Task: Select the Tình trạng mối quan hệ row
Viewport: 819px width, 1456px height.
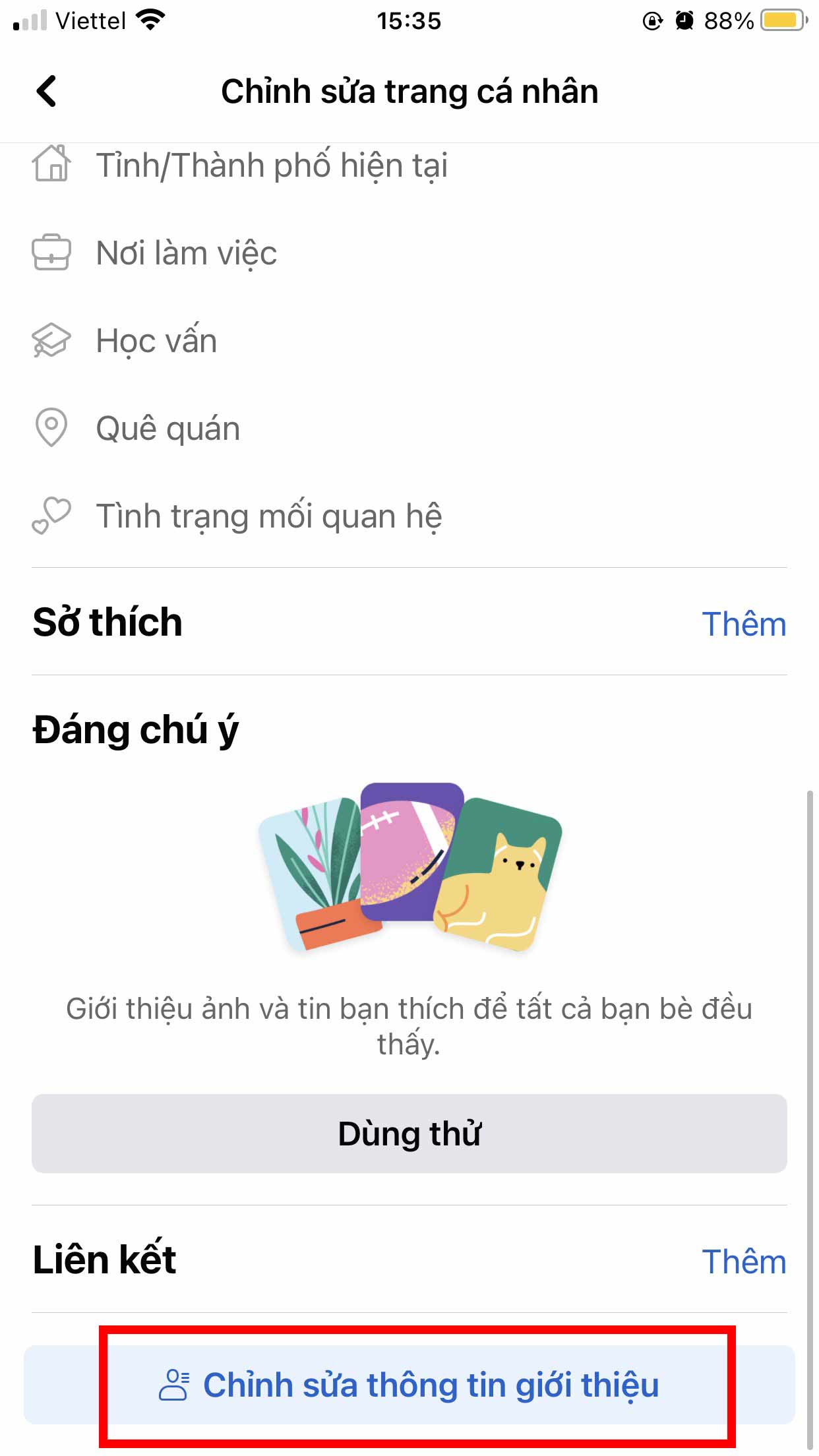Action: point(270,516)
